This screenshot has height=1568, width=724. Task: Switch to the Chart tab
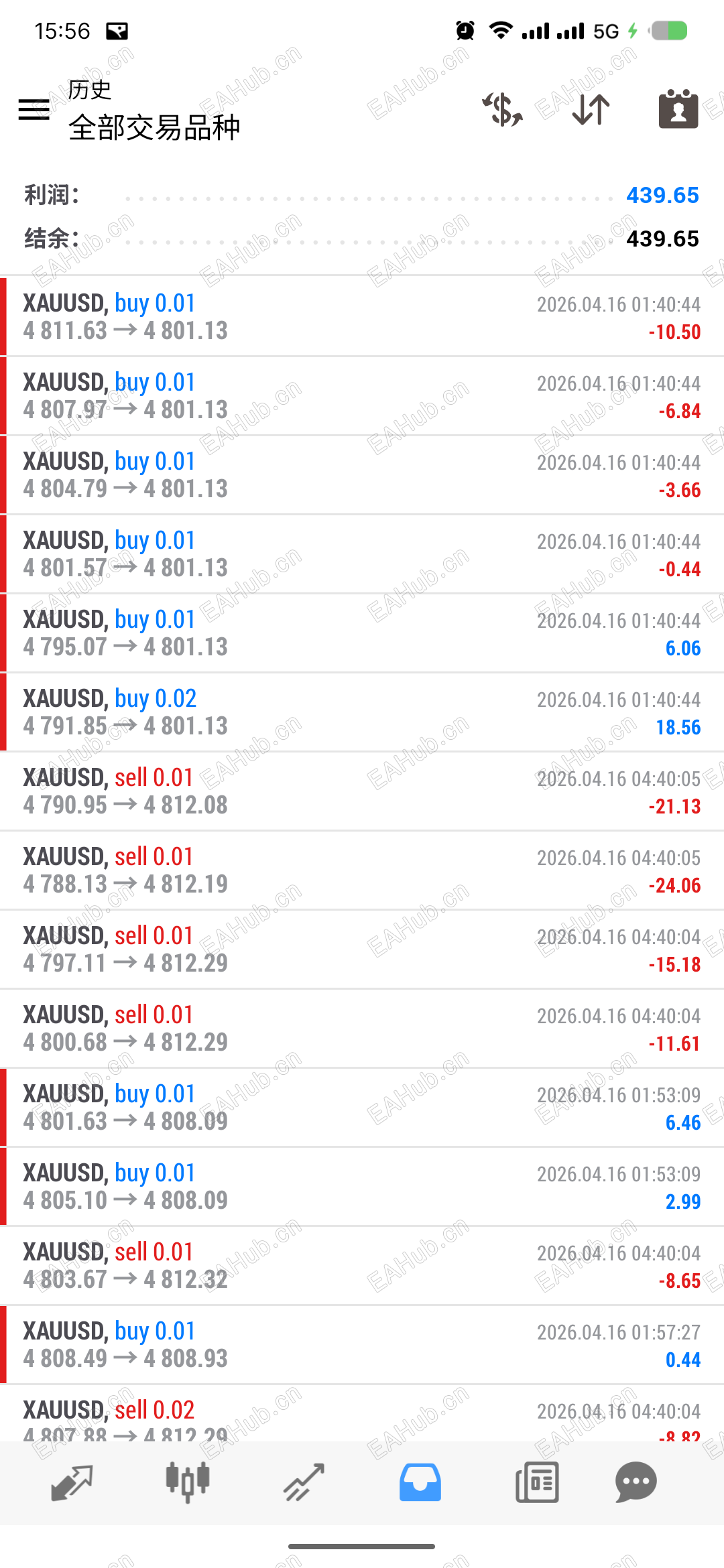tap(188, 1482)
